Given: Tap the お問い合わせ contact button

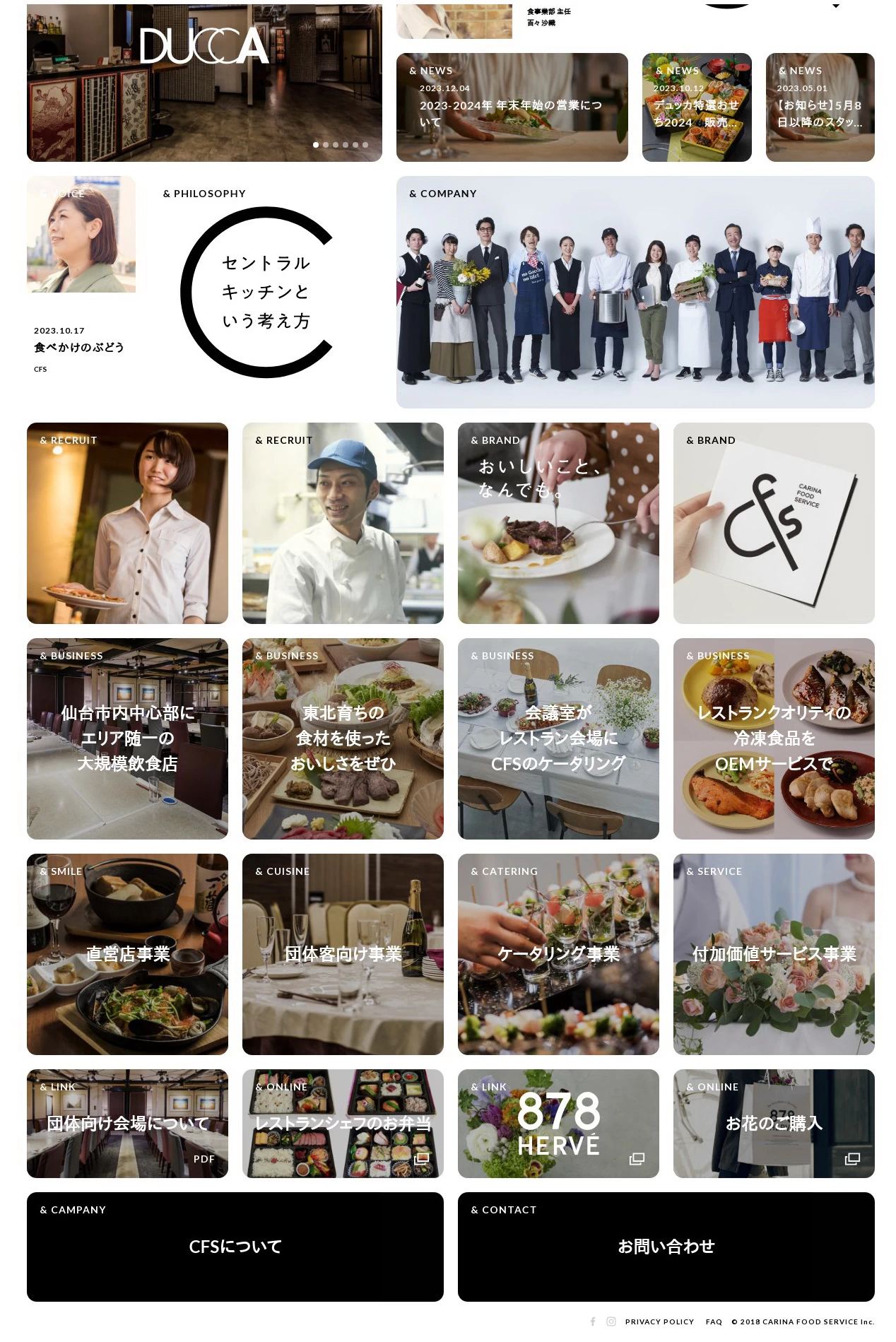Looking at the screenshot, I should (666, 1247).
